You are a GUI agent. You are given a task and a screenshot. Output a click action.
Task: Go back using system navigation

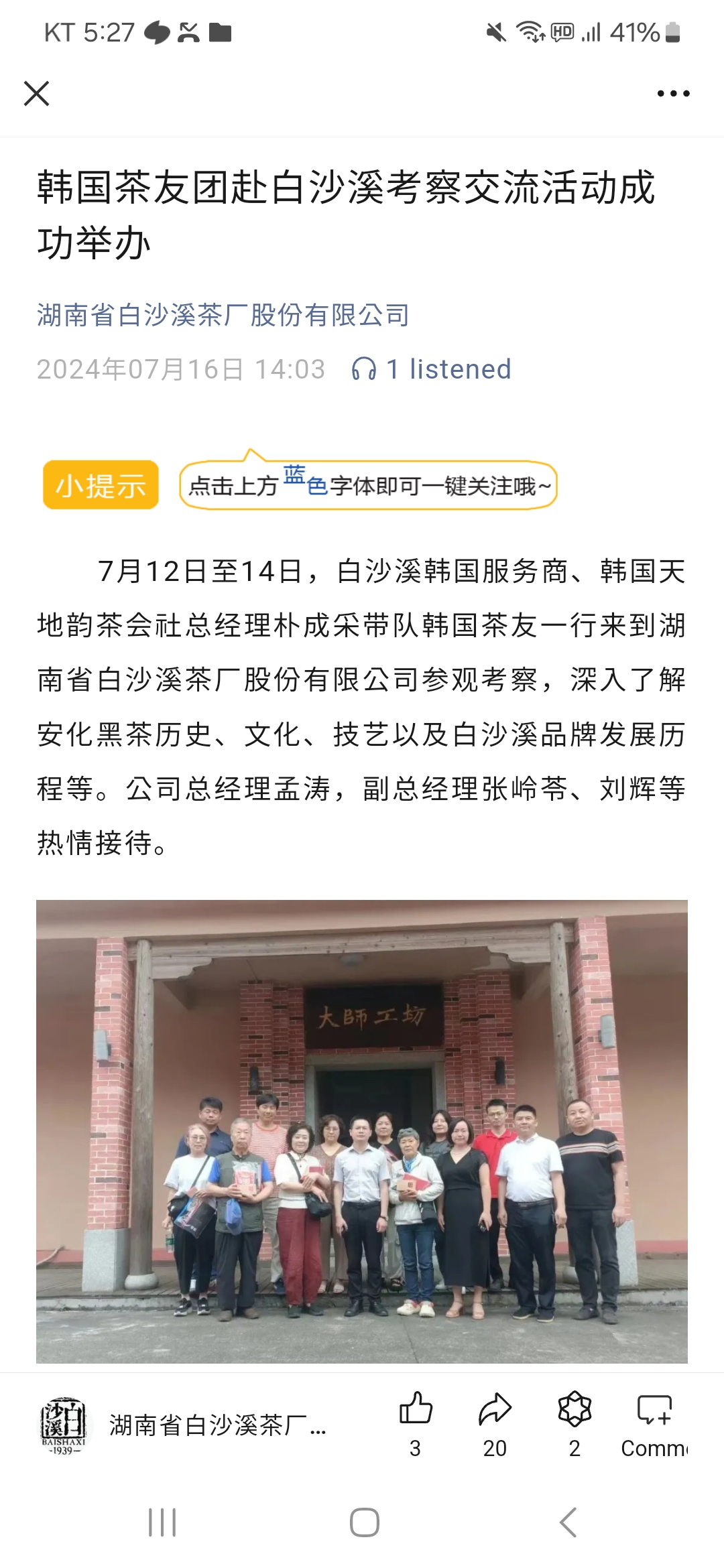pyautogui.click(x=568, y=1522)
